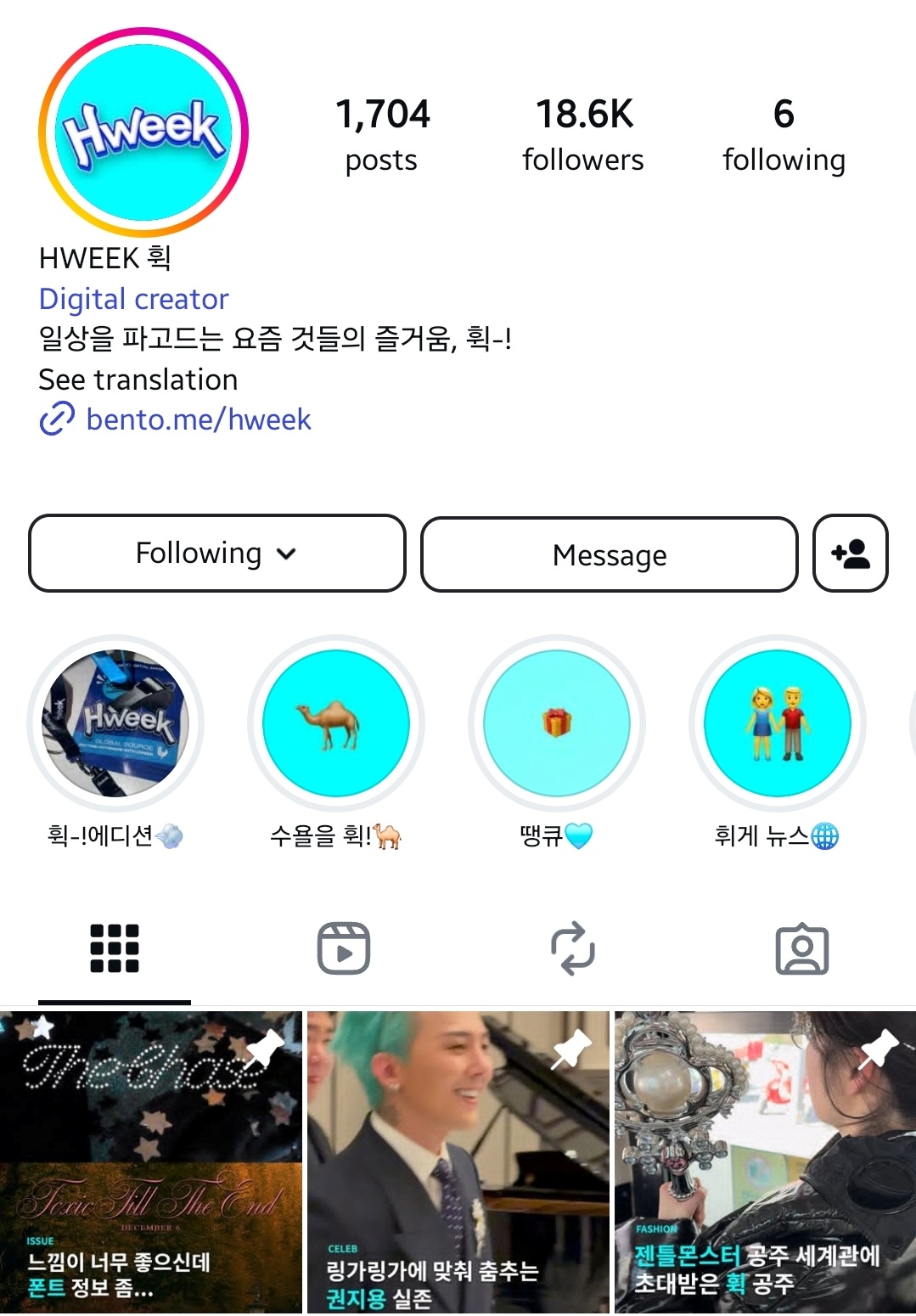Switch to the reposts tab

pyautogui.click(x=573, y=948)
